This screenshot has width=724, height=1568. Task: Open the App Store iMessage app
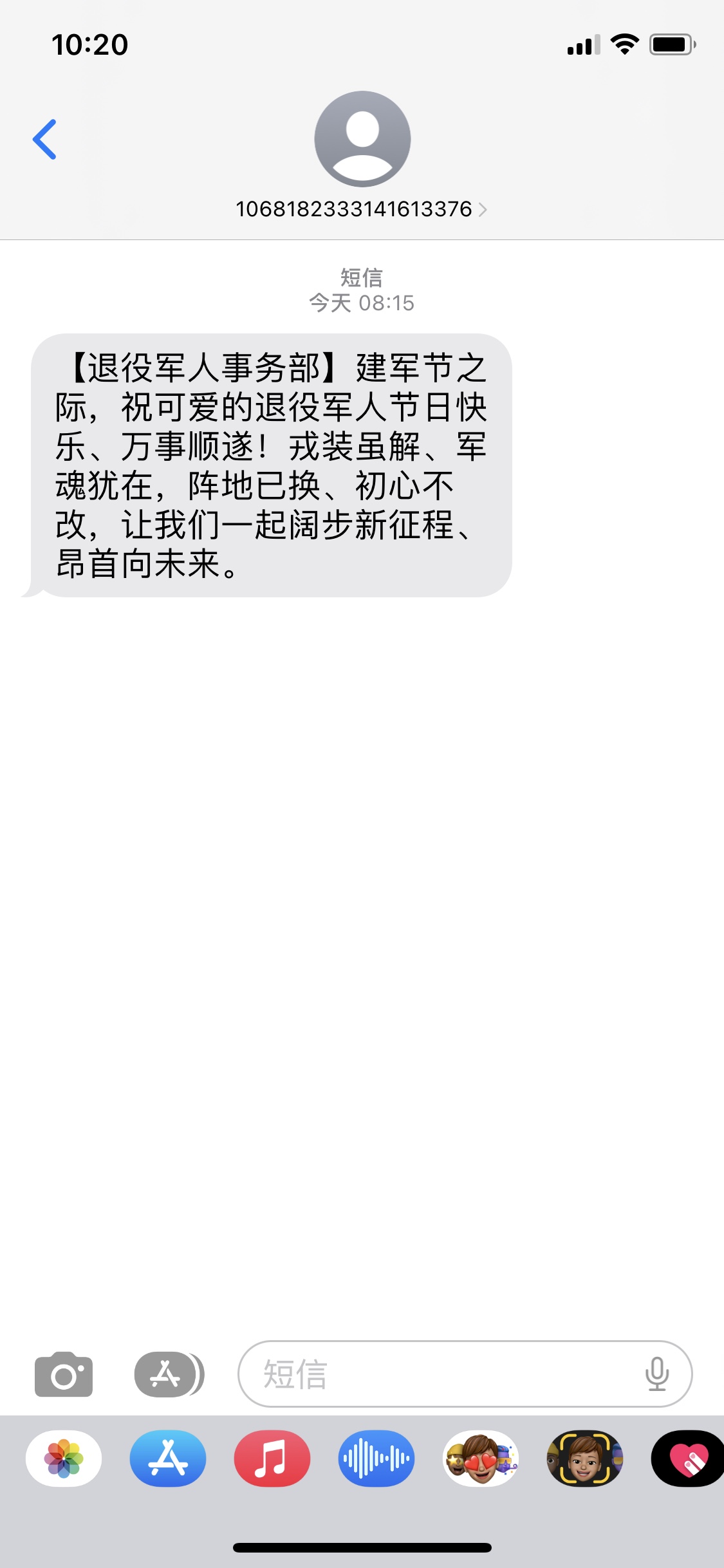(168, 1459)
